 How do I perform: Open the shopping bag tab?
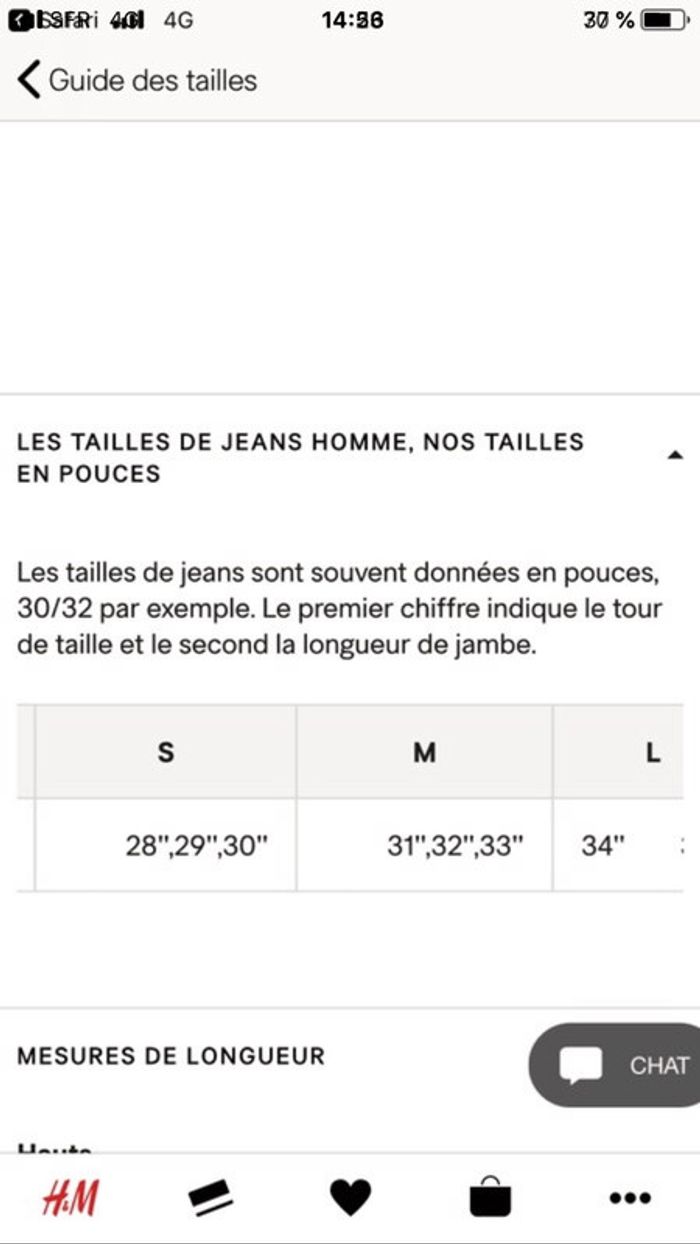tap(490, 1197)
